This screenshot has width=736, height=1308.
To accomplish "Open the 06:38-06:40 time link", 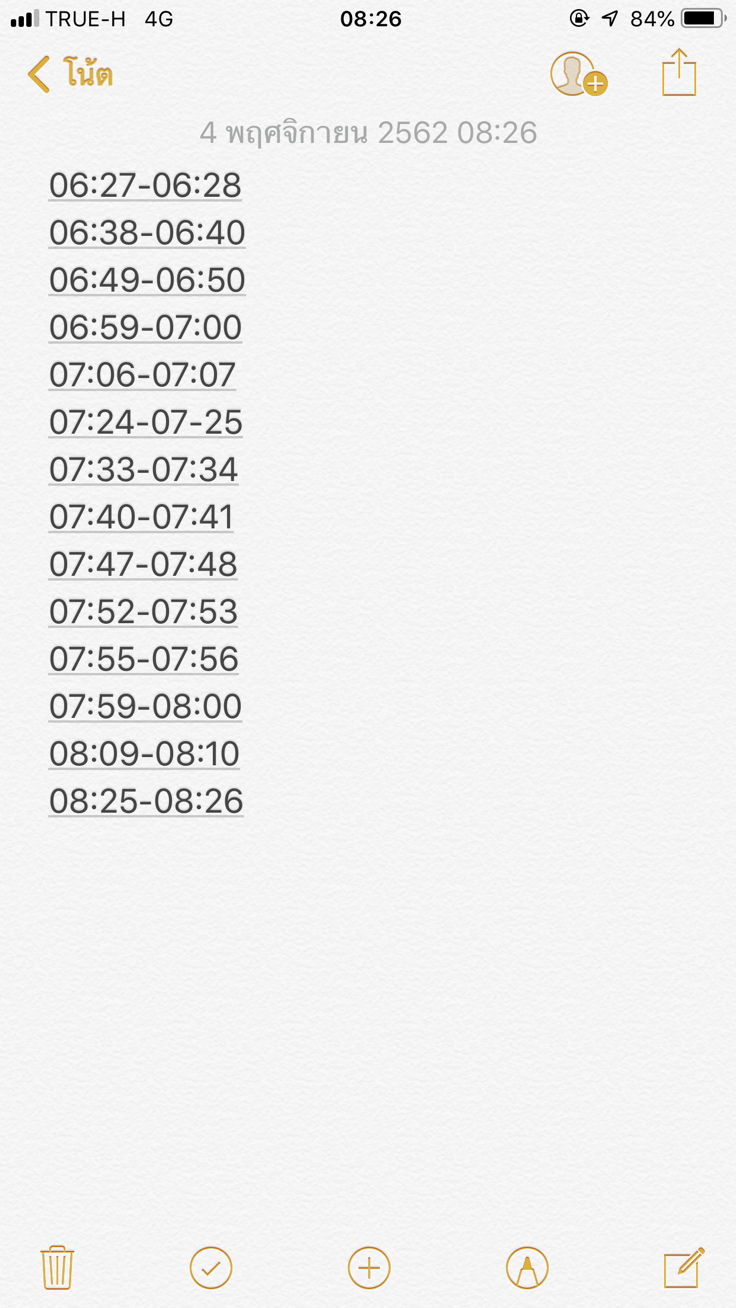I will (x=147, y=232).
